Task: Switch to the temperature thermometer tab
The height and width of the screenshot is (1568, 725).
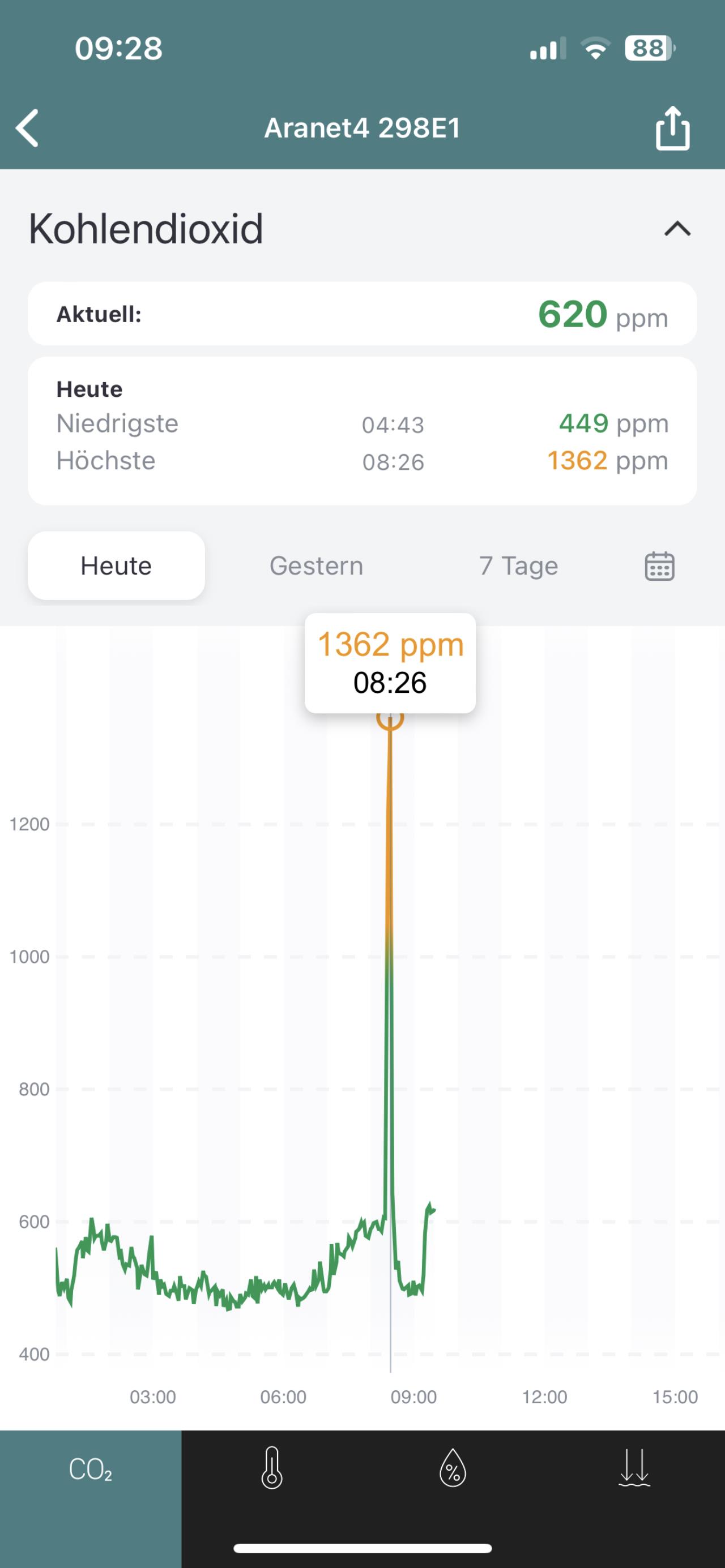Action: click(272, 1468)
